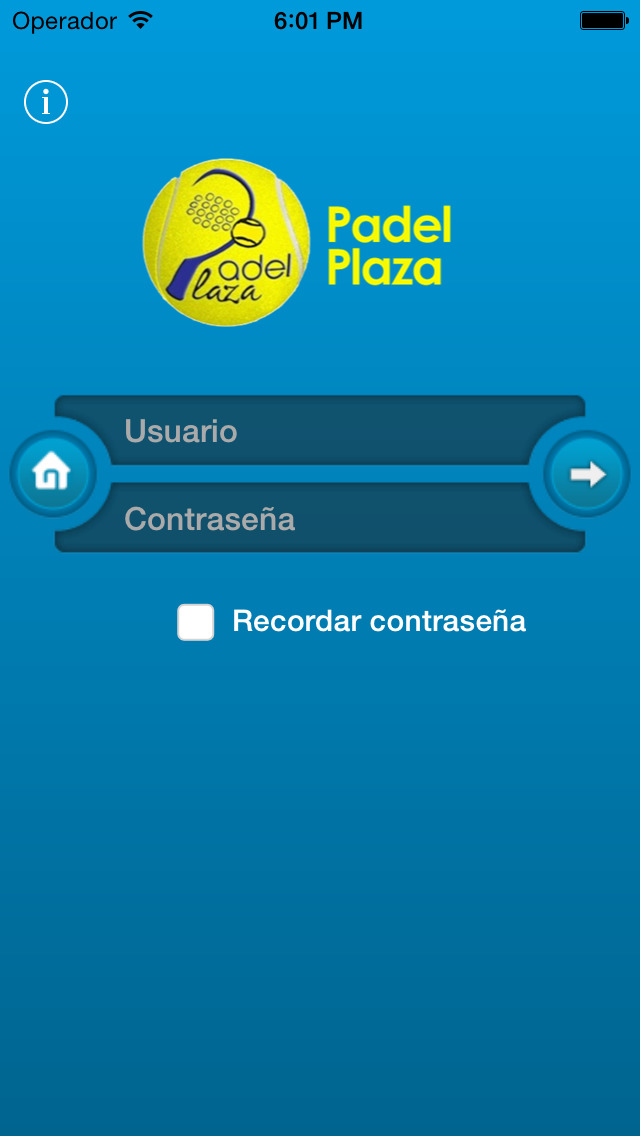Submit login with the arrow button
The image size is (640, 1136).
point(587,474)
